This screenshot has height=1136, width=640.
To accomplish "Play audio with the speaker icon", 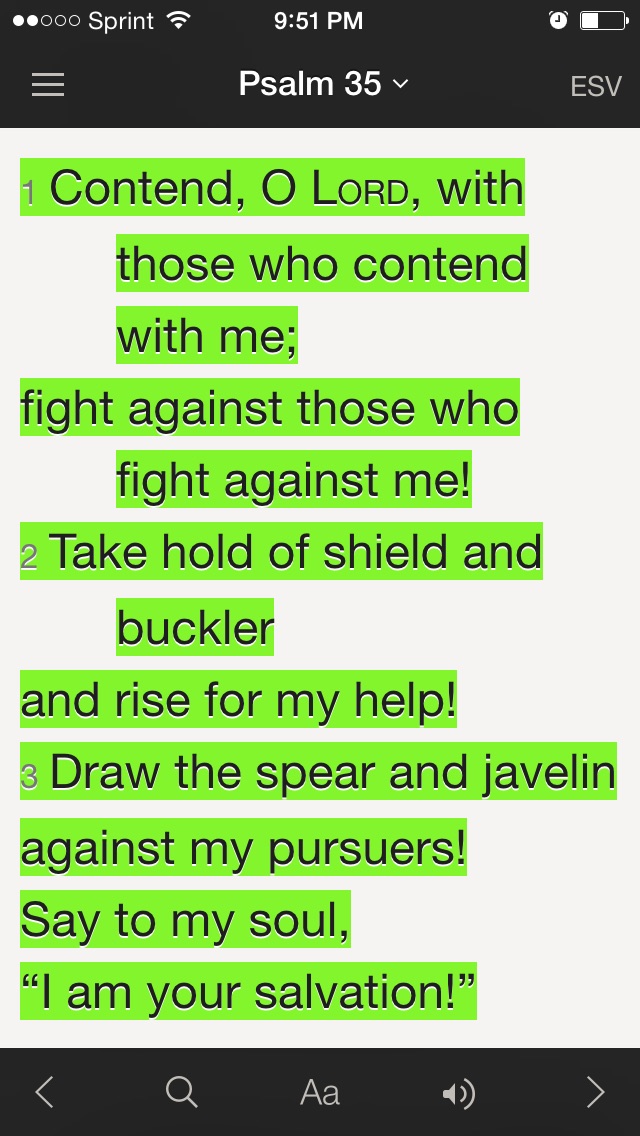I will (458, 1093).
